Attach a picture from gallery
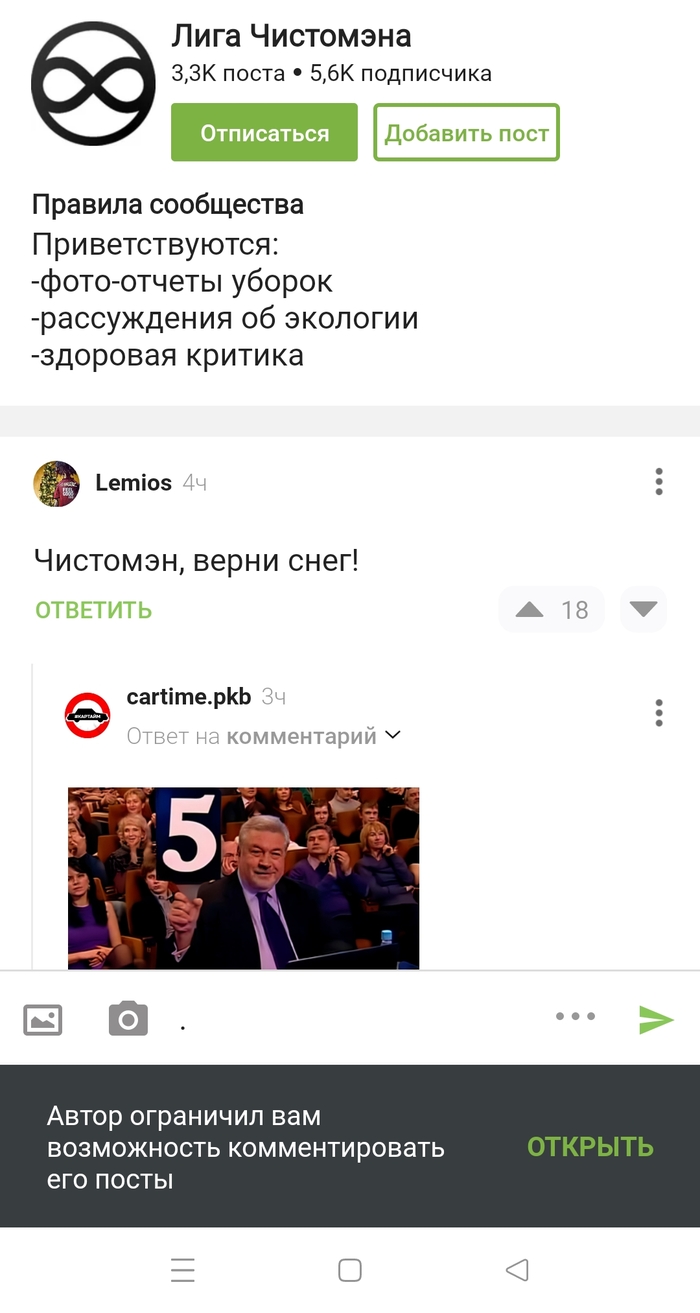Image resolution: width=700 pixels, height=1313 pixels. [43, 1019]
